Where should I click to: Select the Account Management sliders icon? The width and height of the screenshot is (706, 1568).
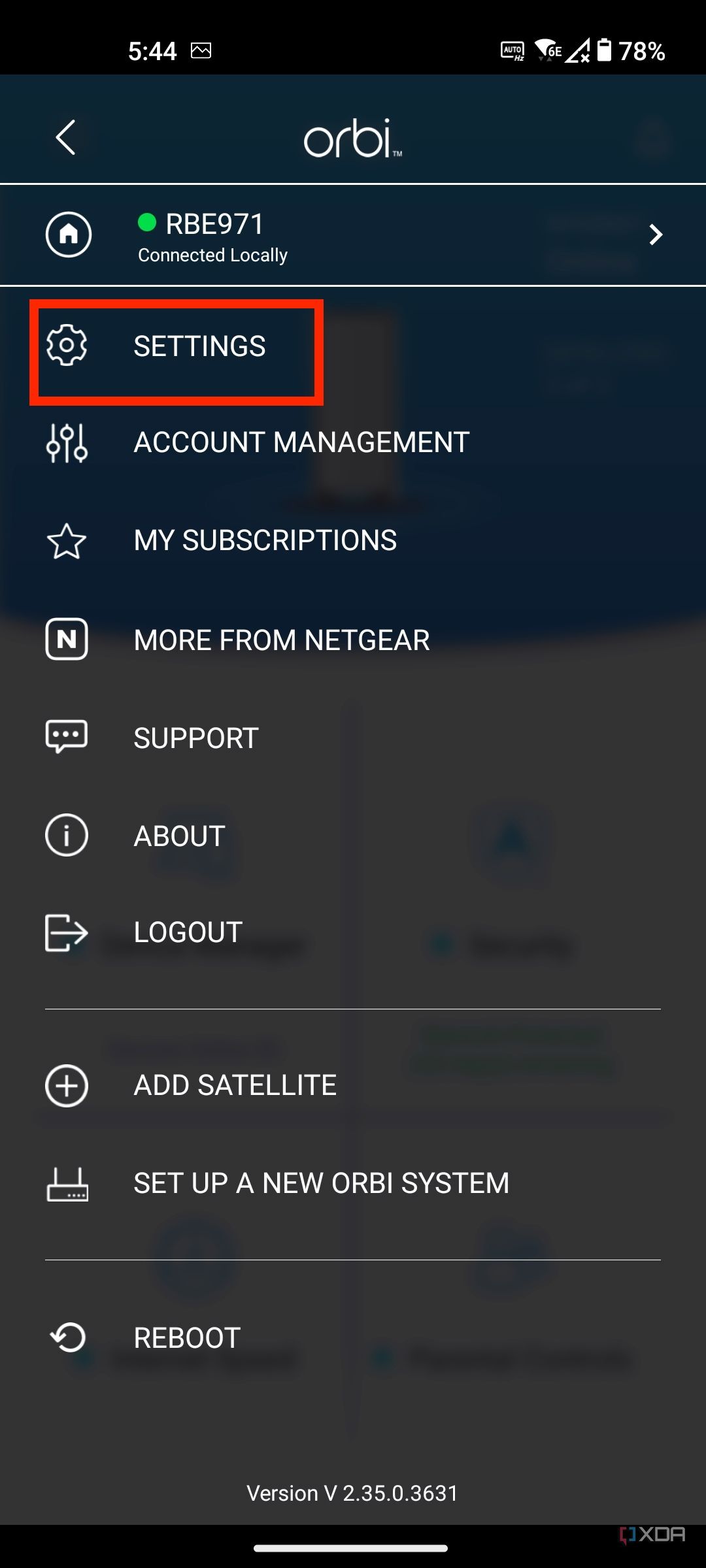pos(66,442)
